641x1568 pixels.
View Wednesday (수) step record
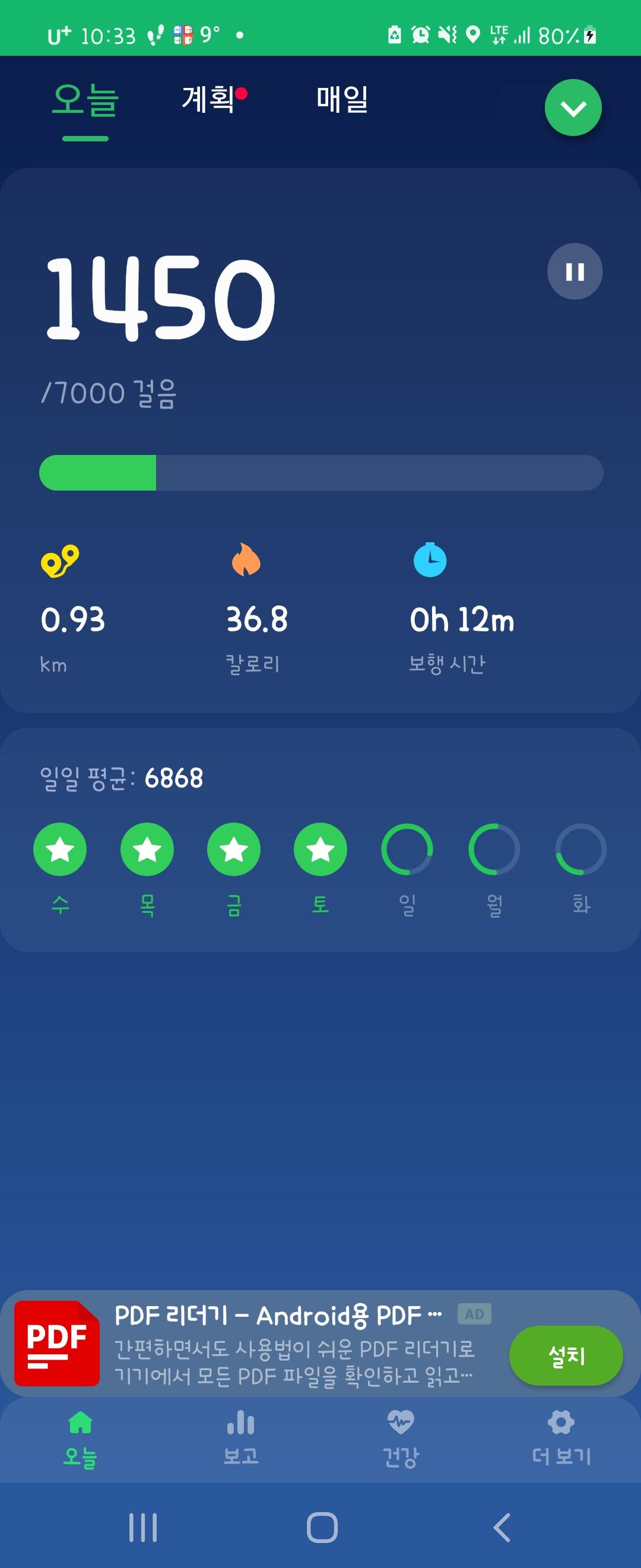point(60,849)
